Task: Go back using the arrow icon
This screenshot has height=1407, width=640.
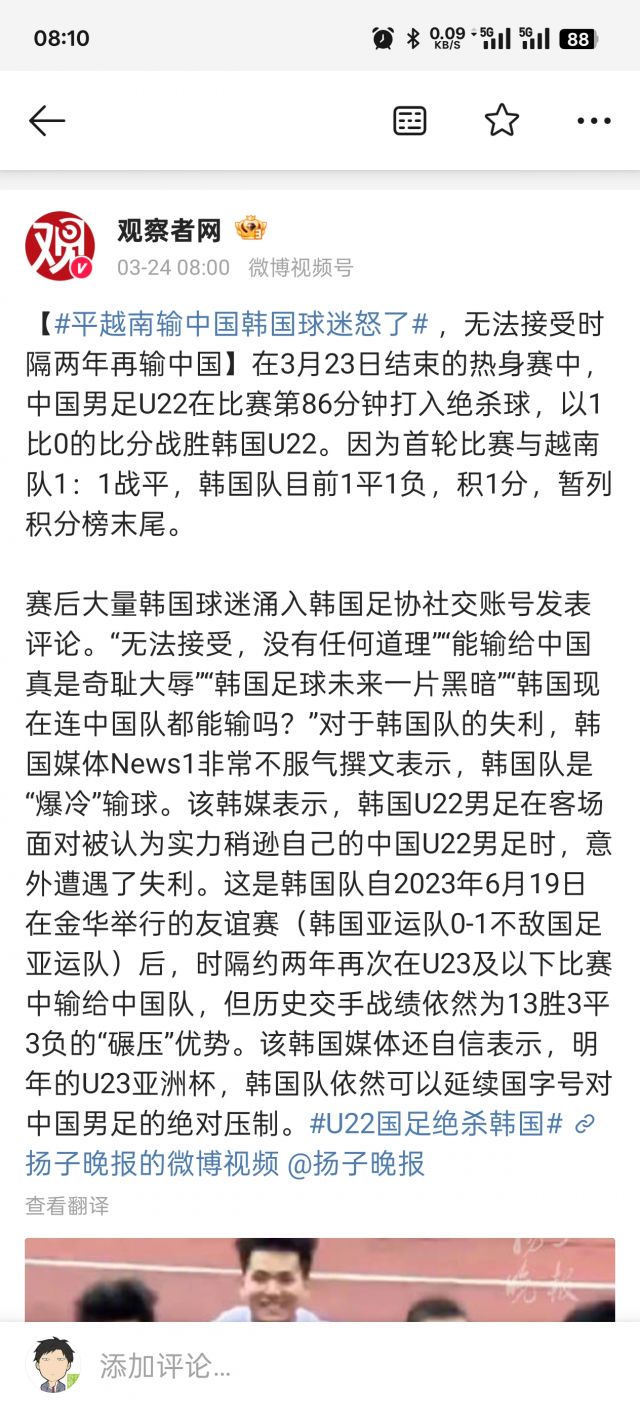Action: (47, 121)
